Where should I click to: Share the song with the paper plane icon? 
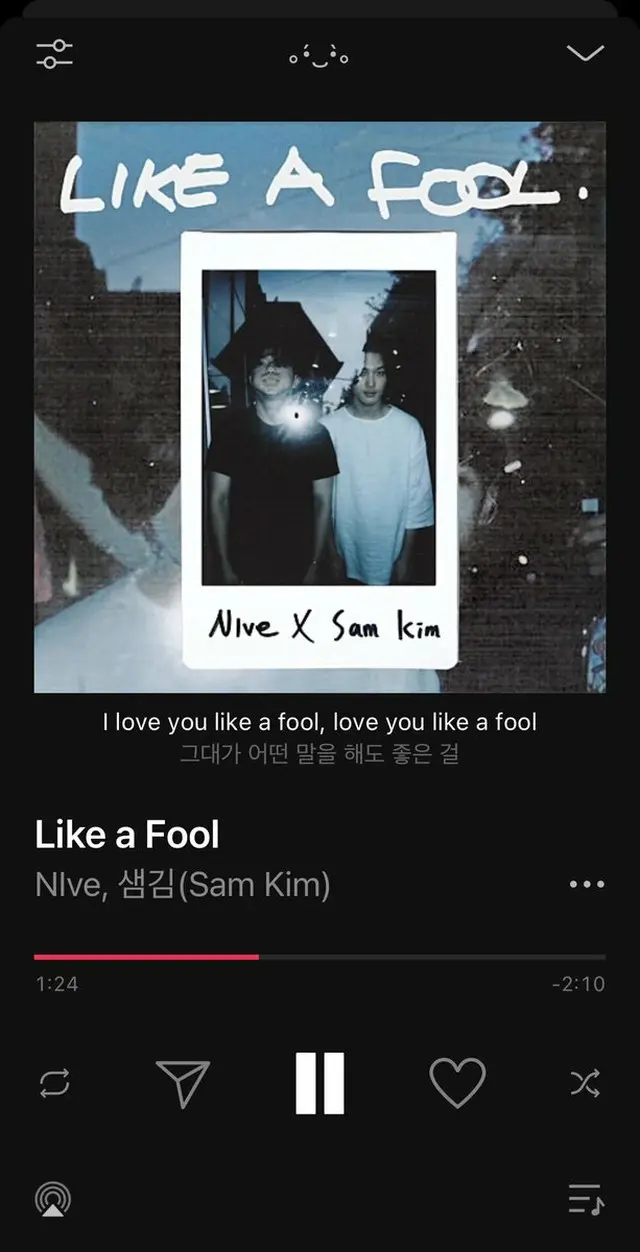(183, 1083)
